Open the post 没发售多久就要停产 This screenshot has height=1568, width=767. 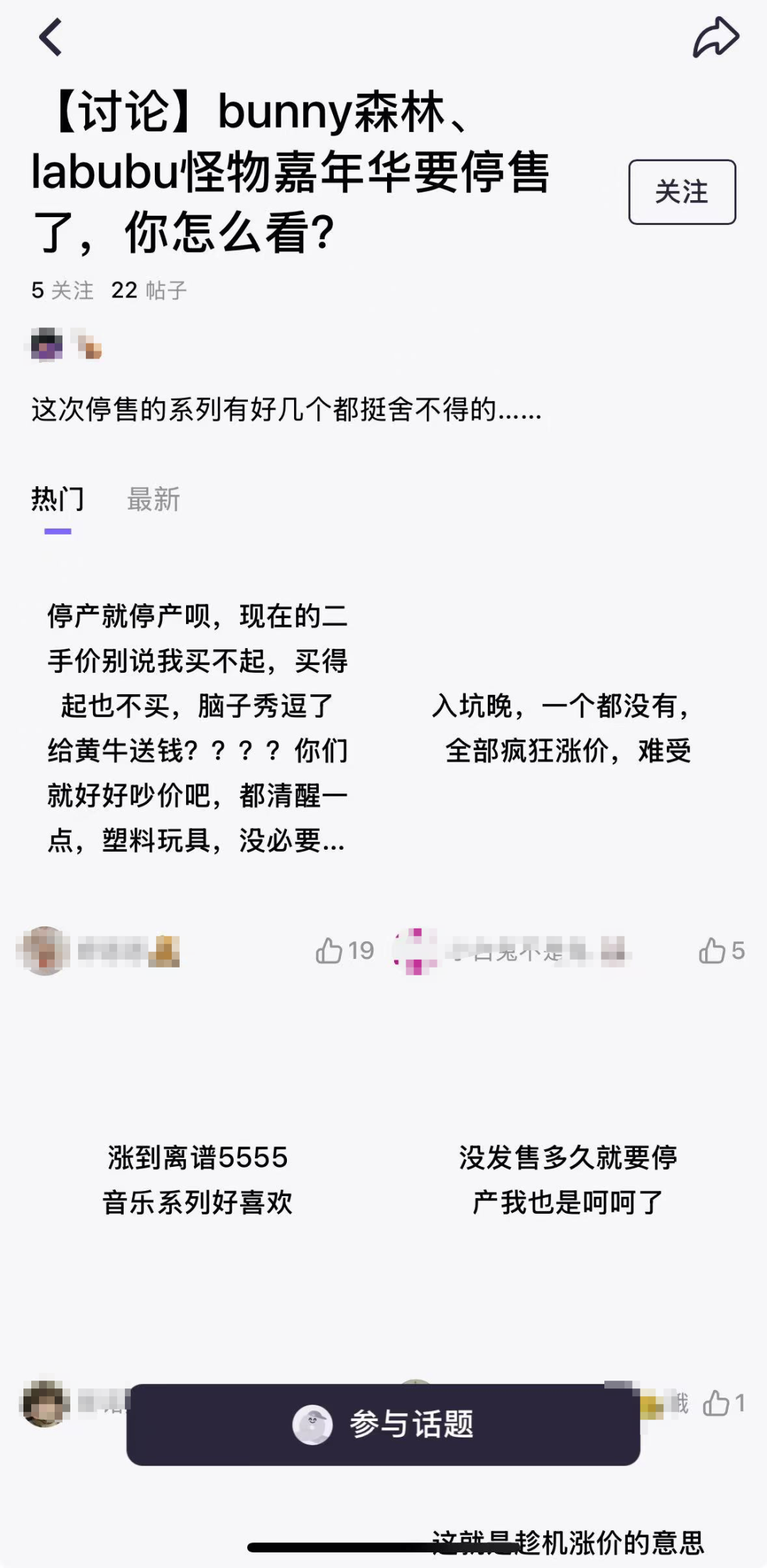pos(567,1180)
